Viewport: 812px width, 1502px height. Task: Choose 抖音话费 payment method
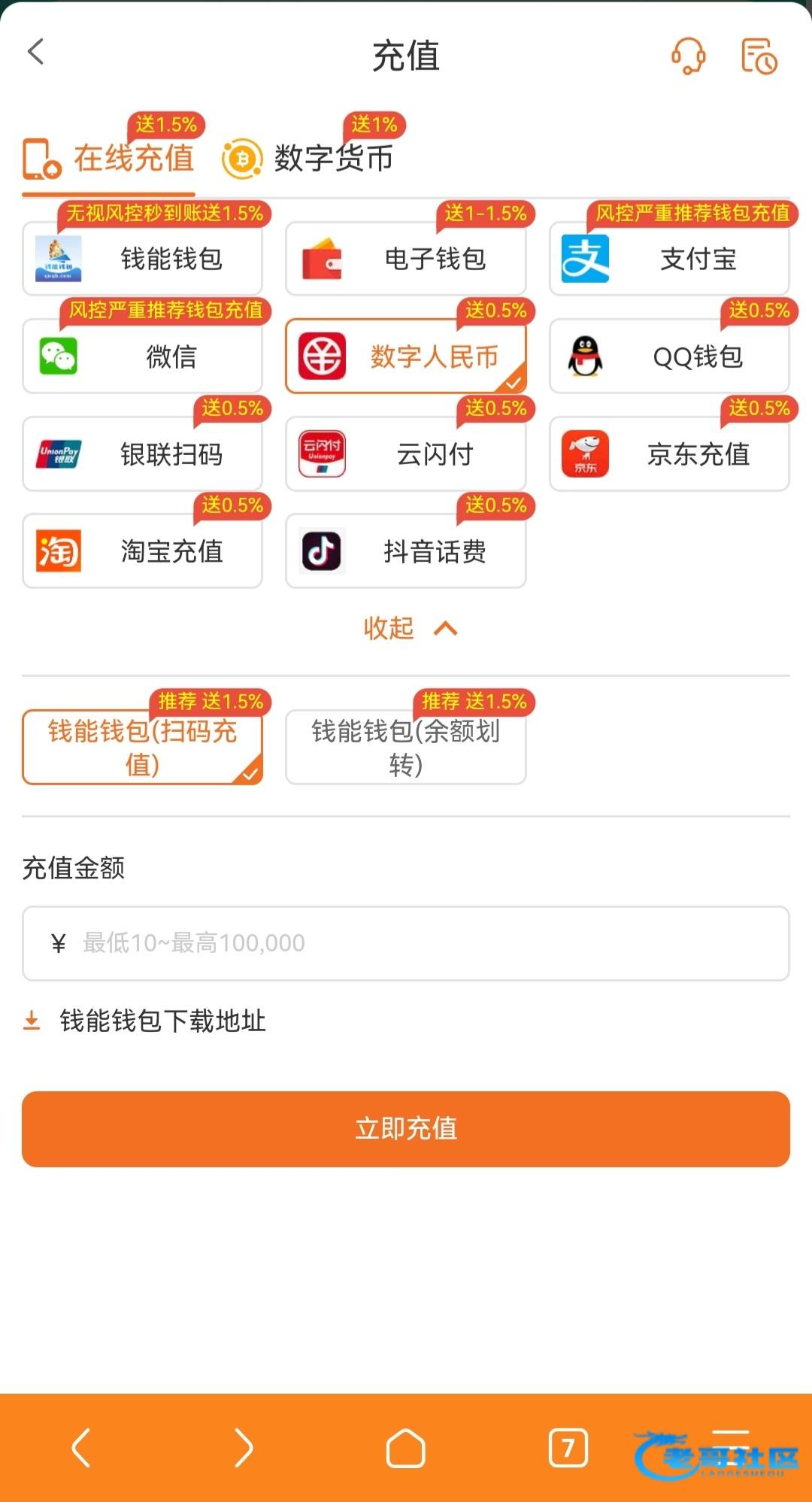click(x=405, y=551)
